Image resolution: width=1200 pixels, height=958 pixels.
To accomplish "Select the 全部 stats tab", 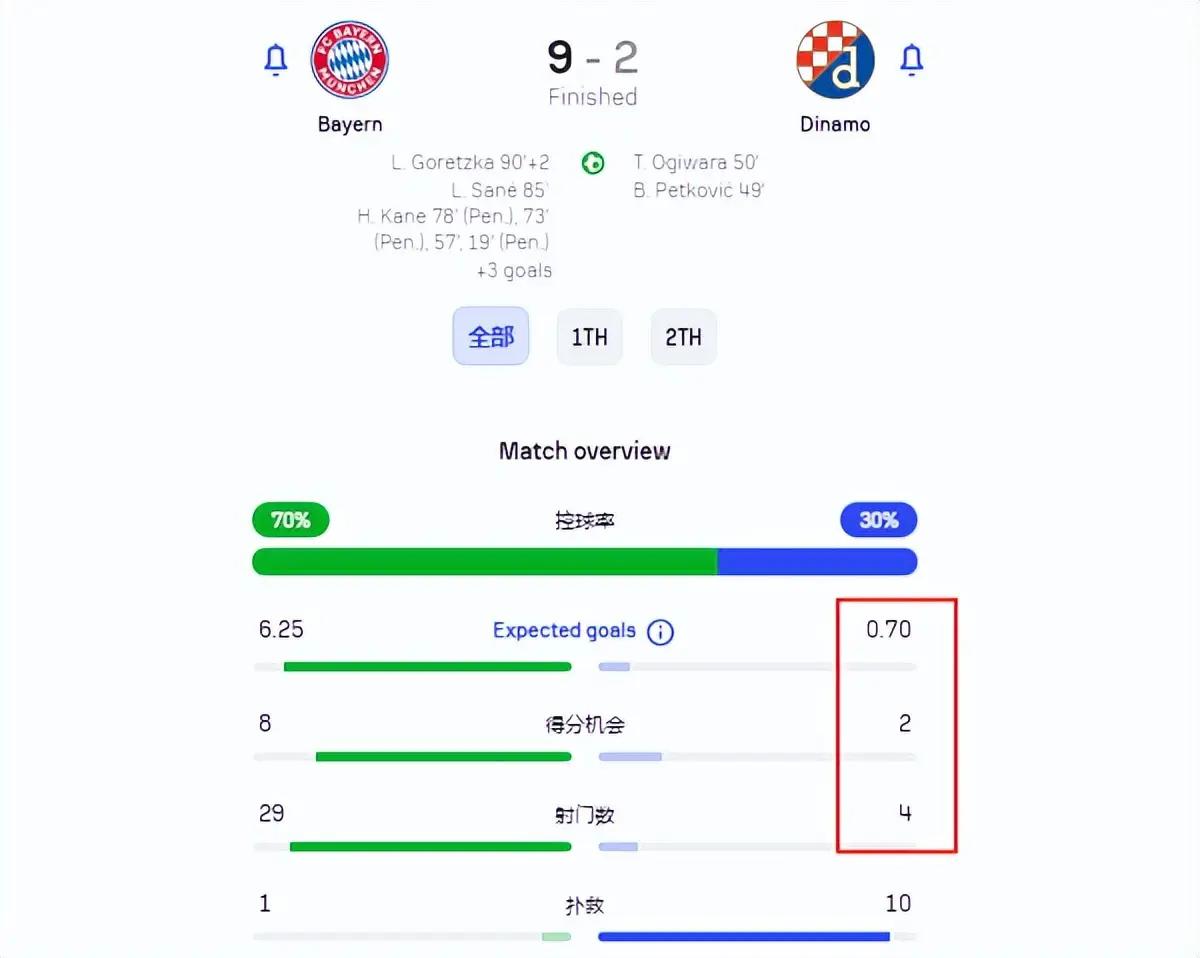I will 490,337.
